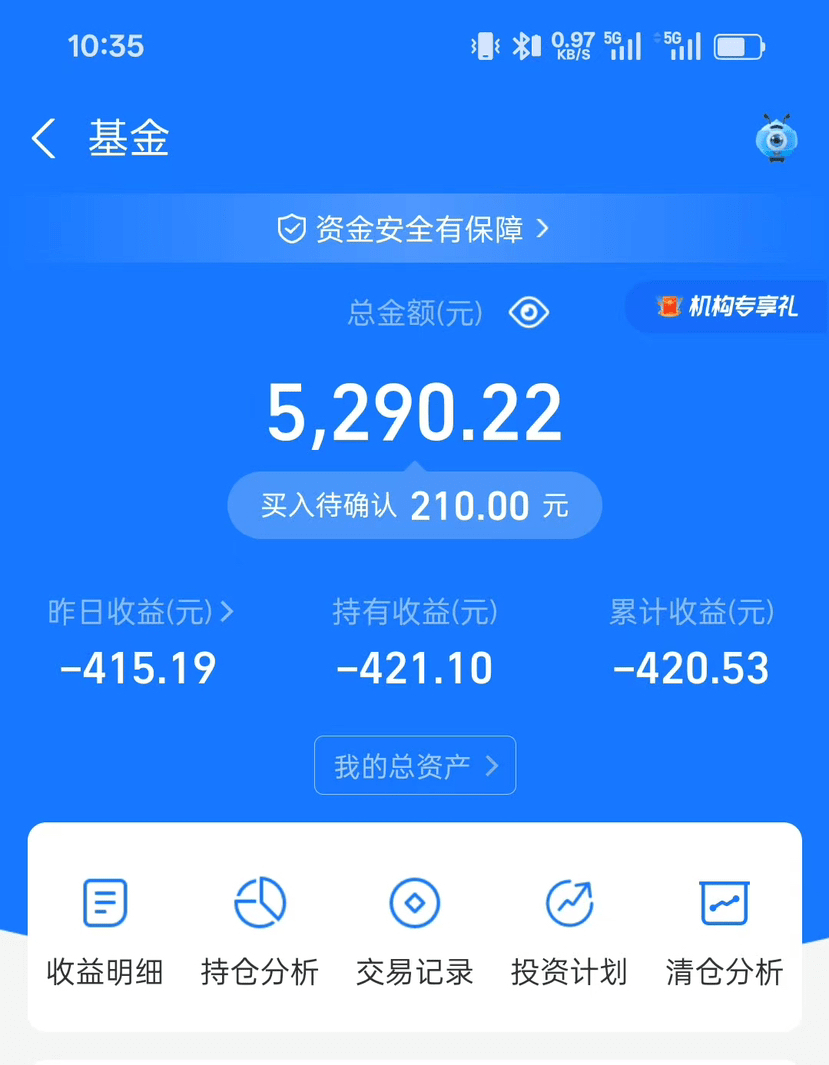Hide the total amount with eye icon
The width and height of the screenshot is (829, 1065).
coord(528,313)
